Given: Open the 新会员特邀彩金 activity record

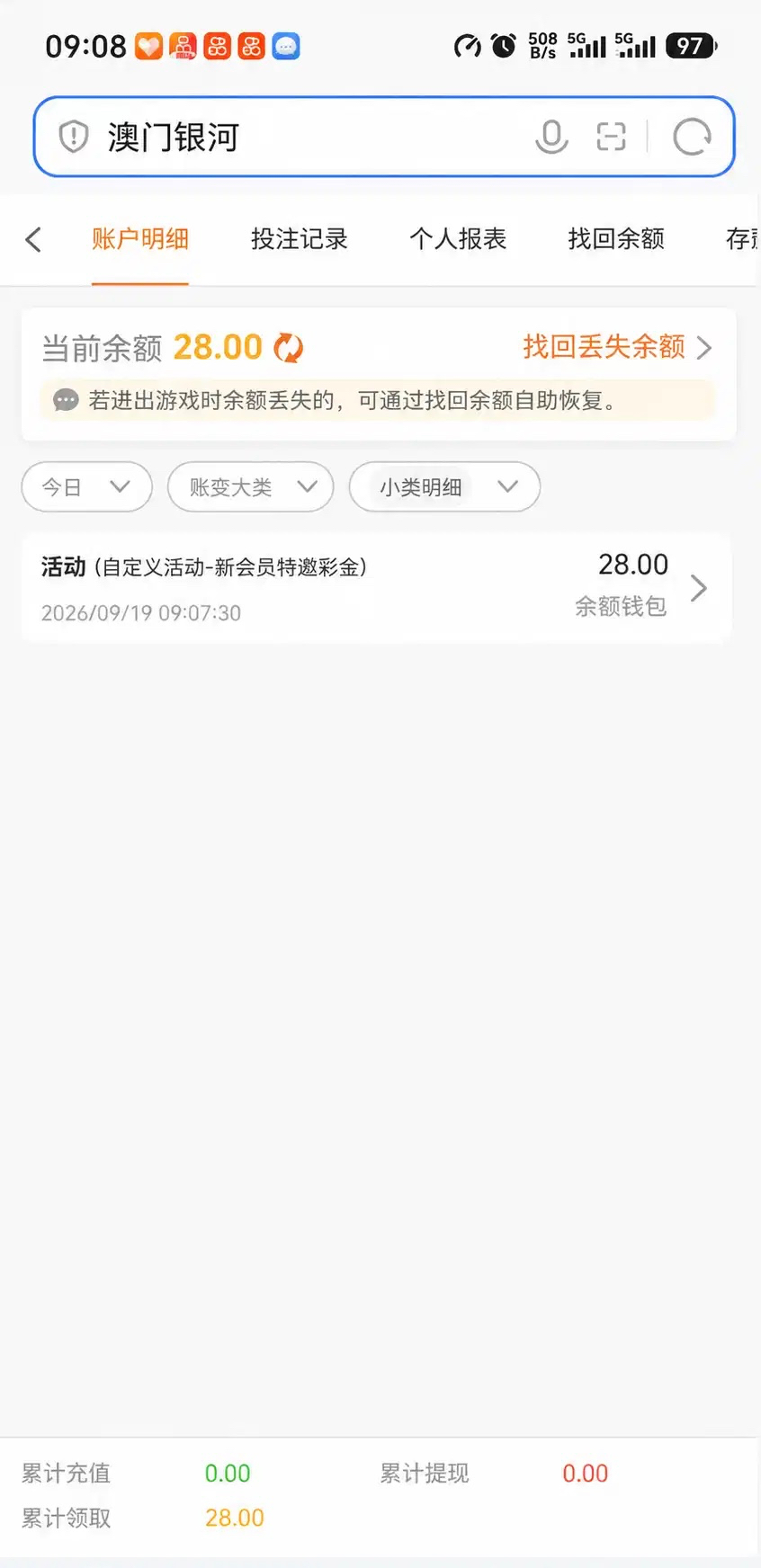Looking at the screenshot, I should point(376,588).
